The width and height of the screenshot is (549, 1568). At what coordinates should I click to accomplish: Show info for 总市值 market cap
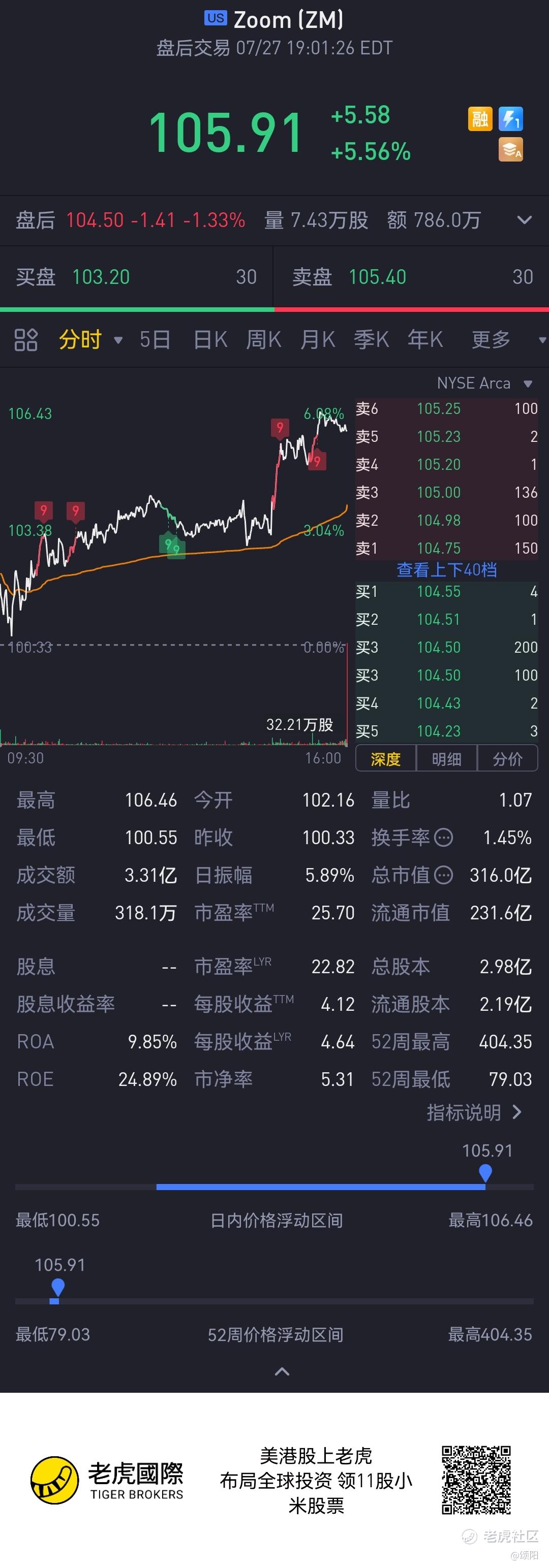[444, 875]
